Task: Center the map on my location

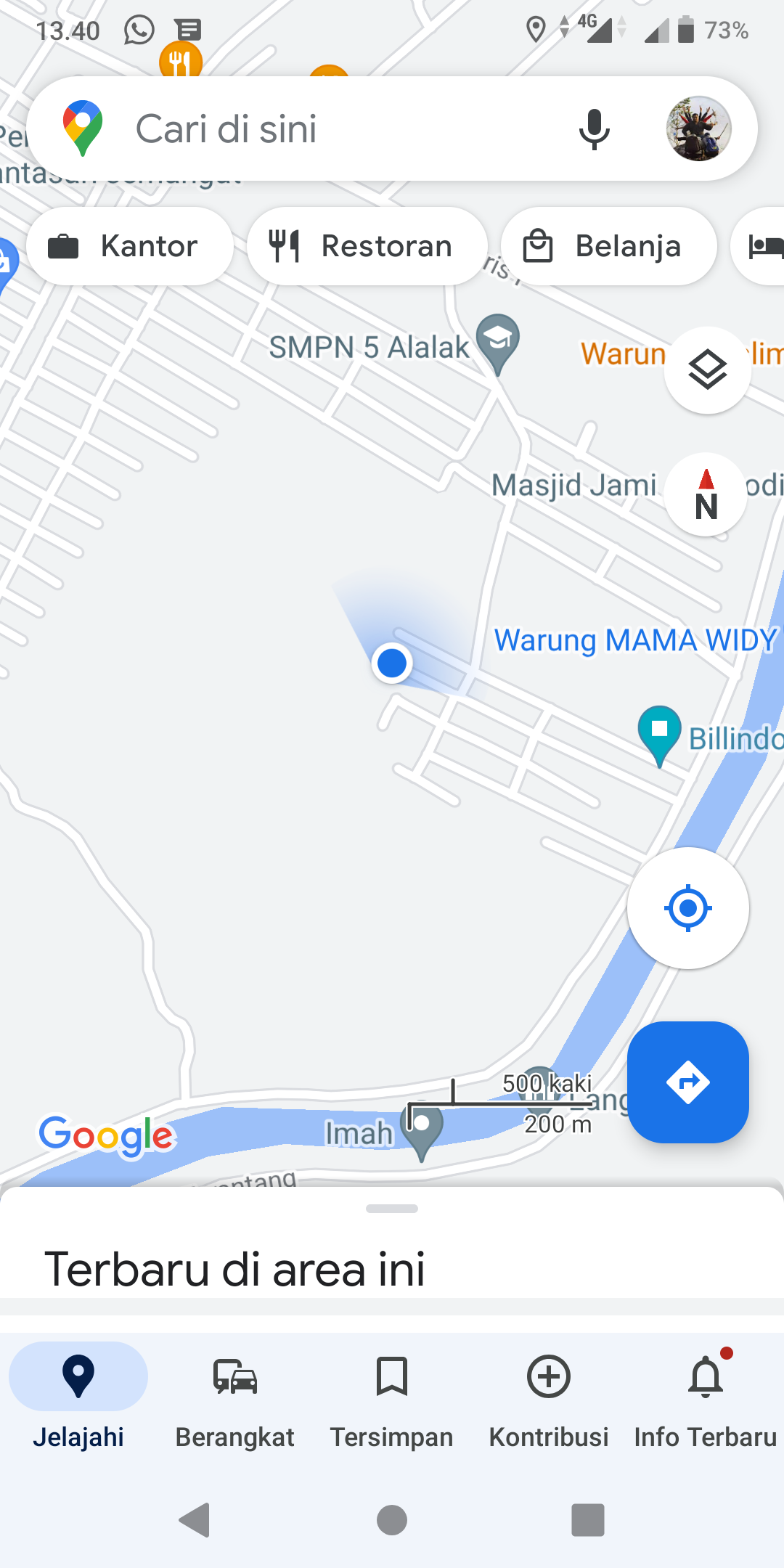Action: point(687,907)
